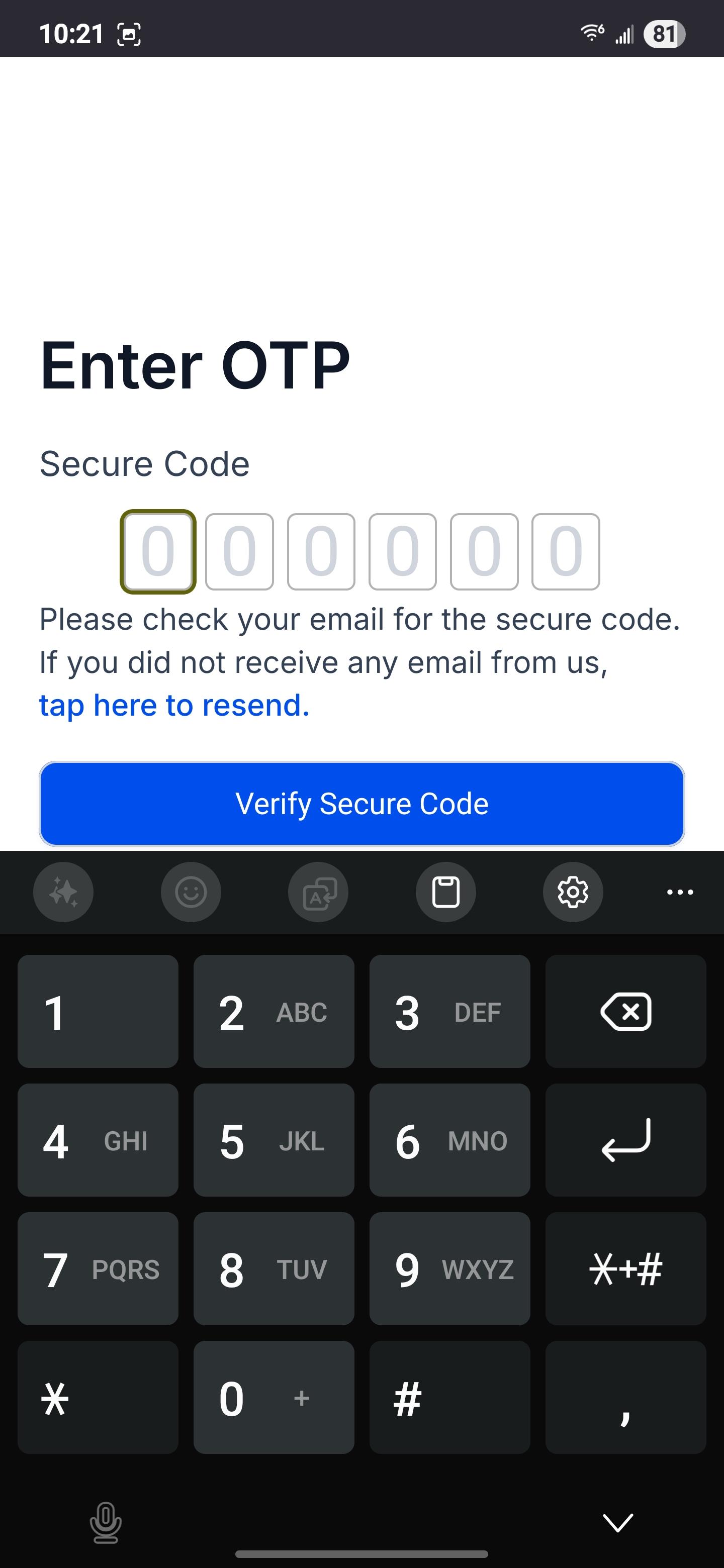Select the last OTP digit box
This screenshot has height=1568, width=724.
pyautogui.click(x=566, y=551)
